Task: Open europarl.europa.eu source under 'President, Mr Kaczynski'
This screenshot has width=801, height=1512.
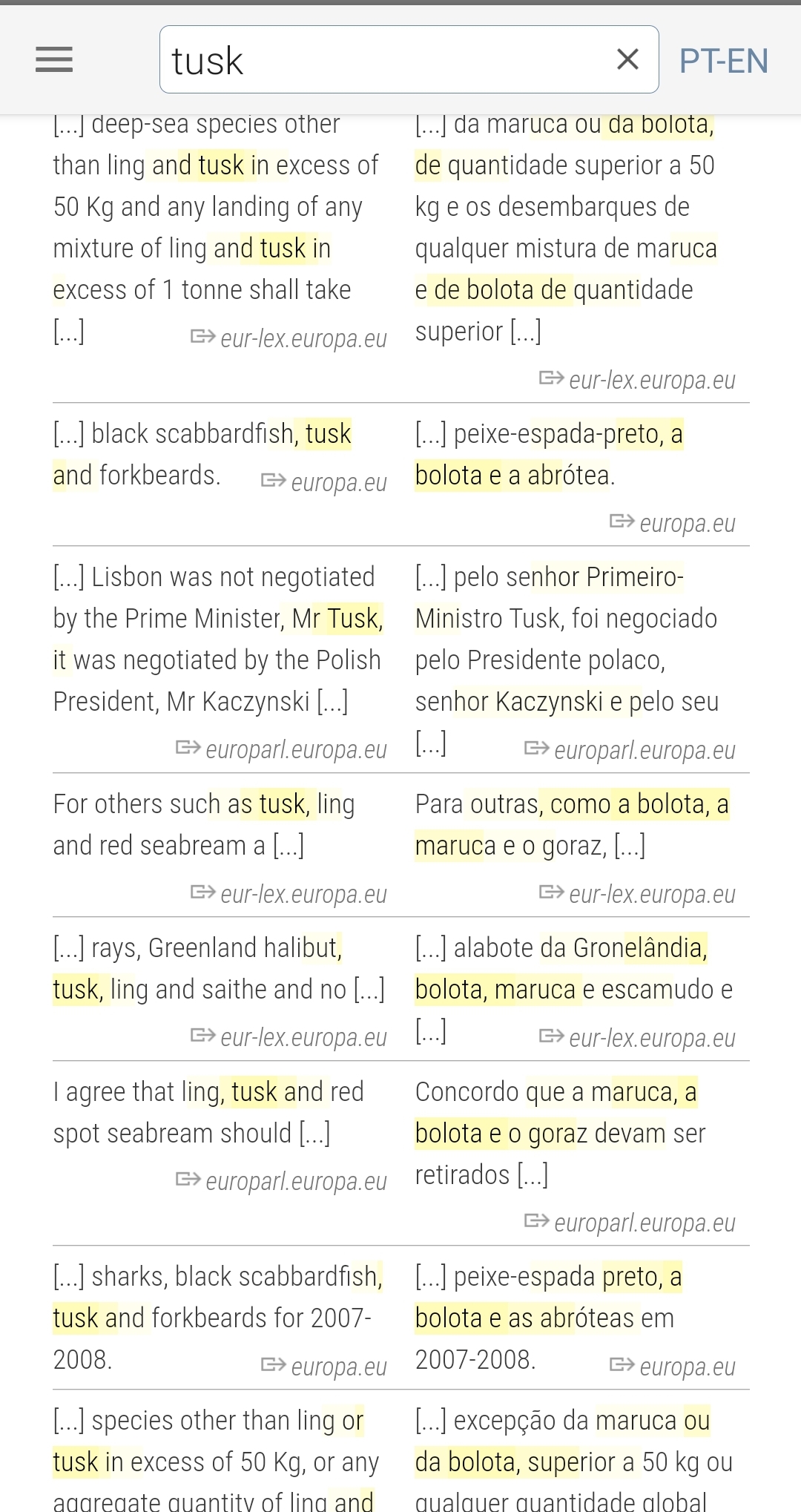Action: click(282, 749)
